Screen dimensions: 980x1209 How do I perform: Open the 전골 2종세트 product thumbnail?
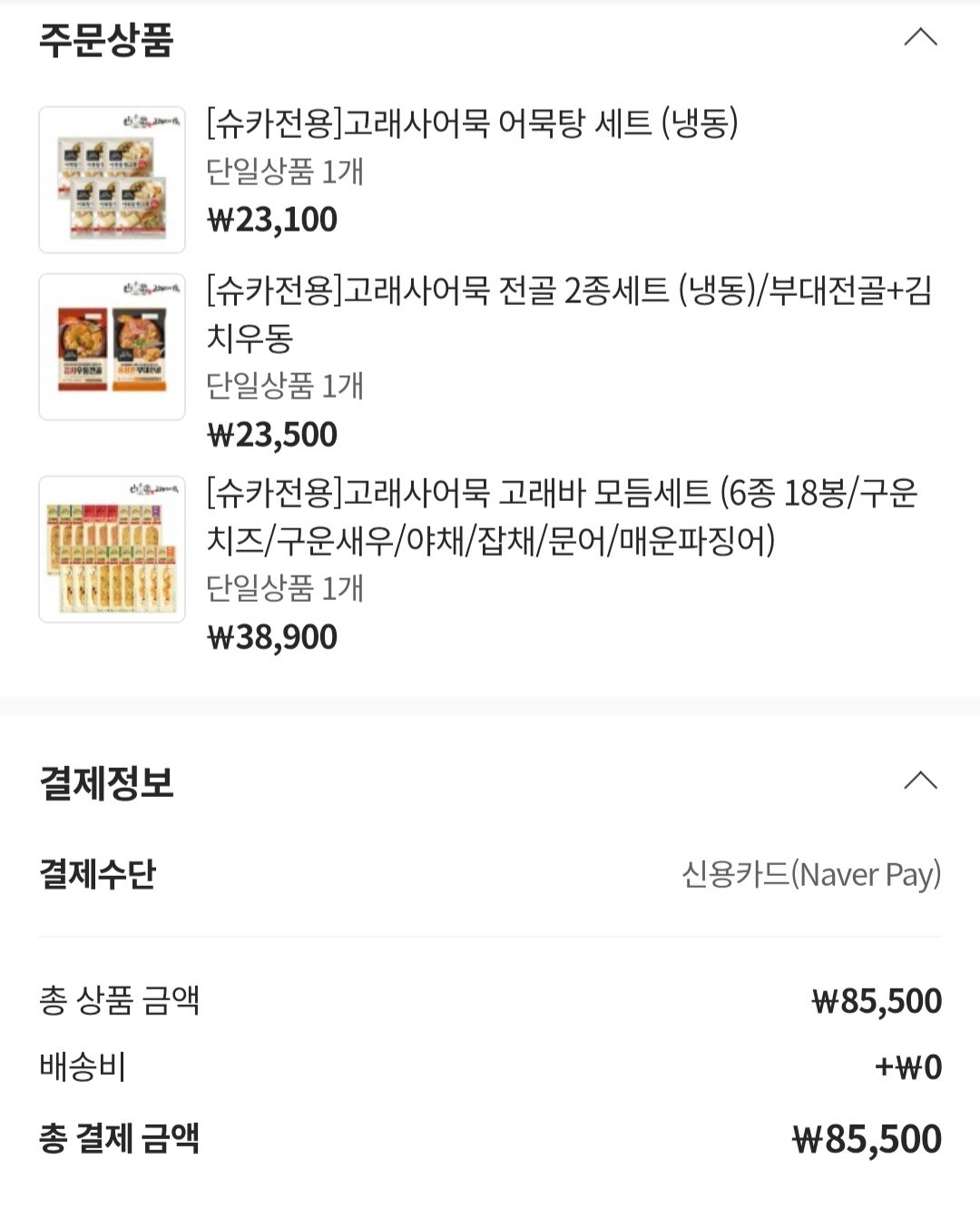tap(113, 347)
